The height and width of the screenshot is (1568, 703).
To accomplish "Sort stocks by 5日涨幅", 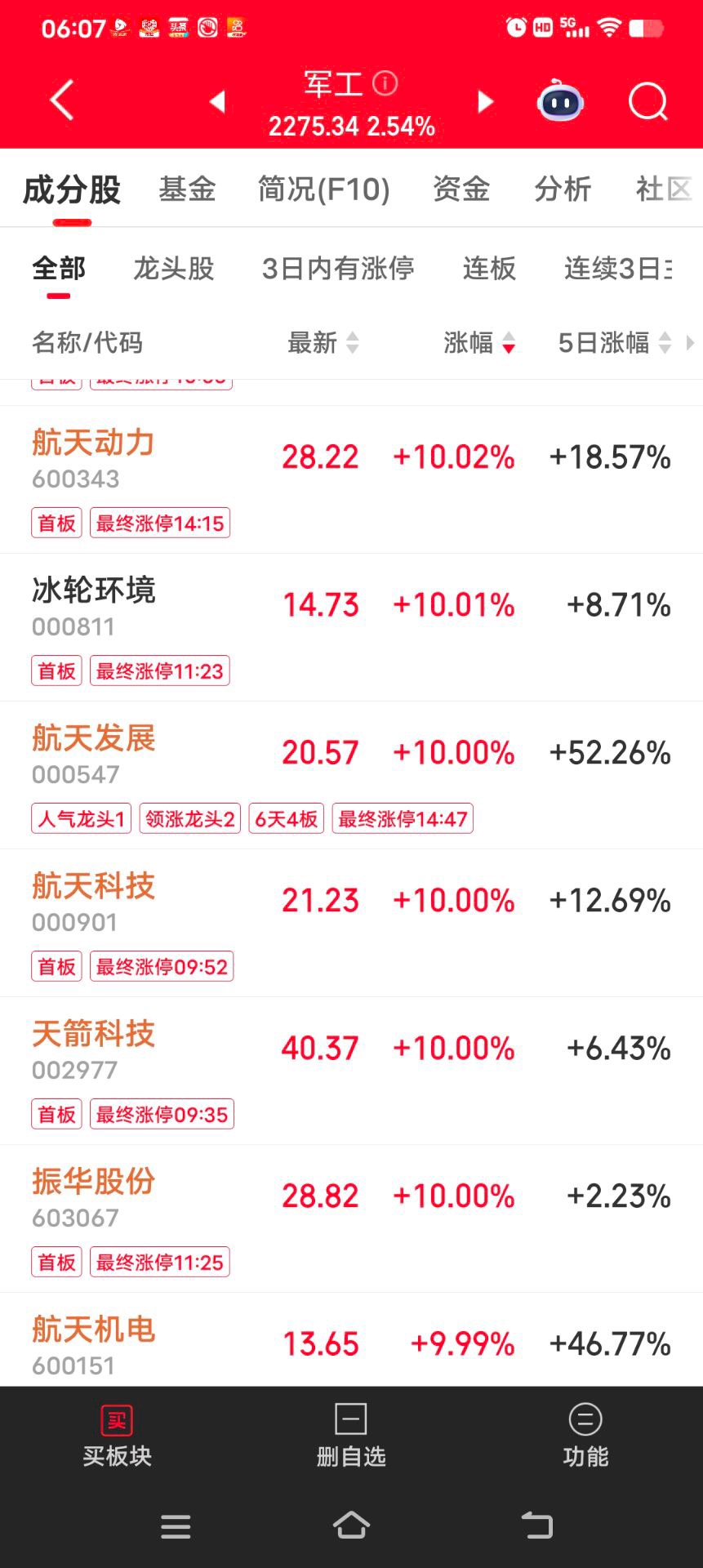I will pos(614,342).
